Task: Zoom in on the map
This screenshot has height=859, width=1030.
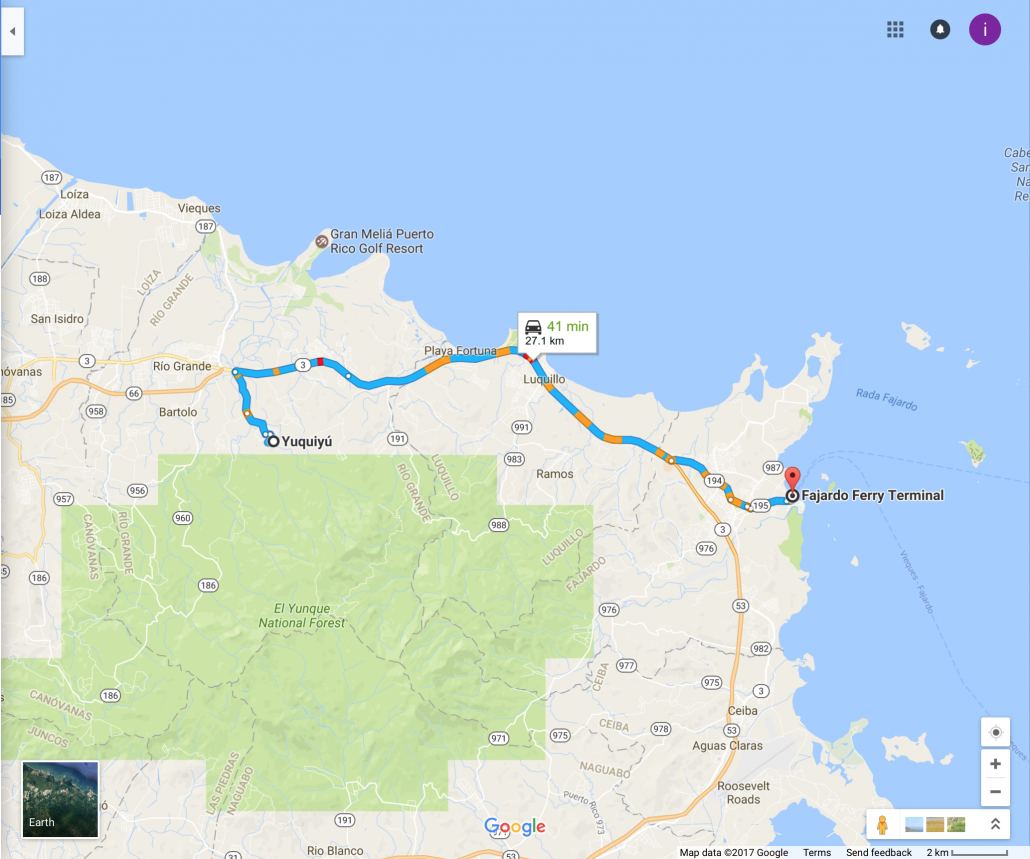Action: click(x=995, y=764)
